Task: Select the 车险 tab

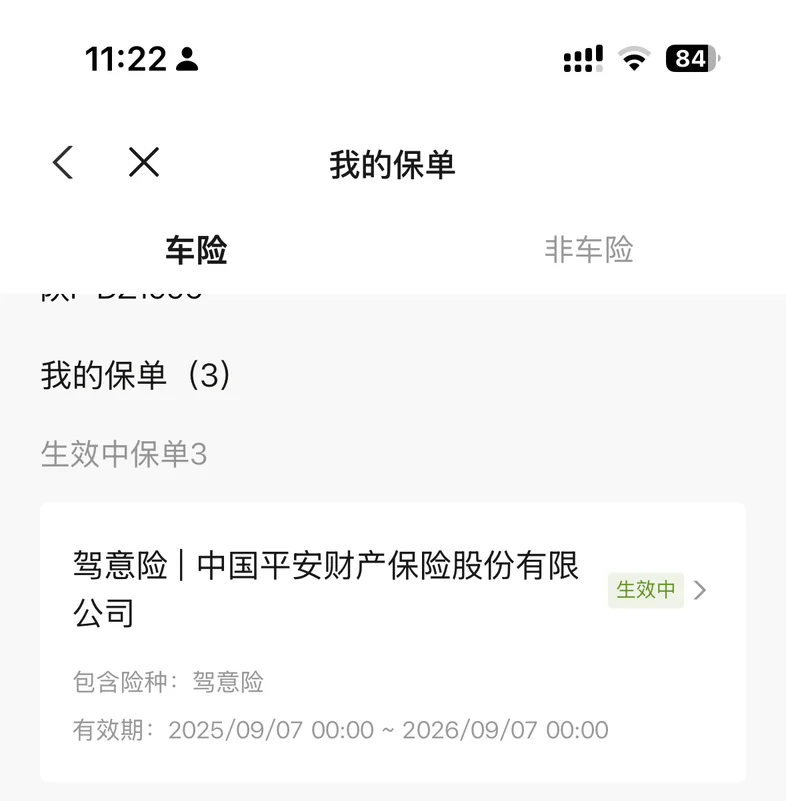Action: (x=197, y=250)
